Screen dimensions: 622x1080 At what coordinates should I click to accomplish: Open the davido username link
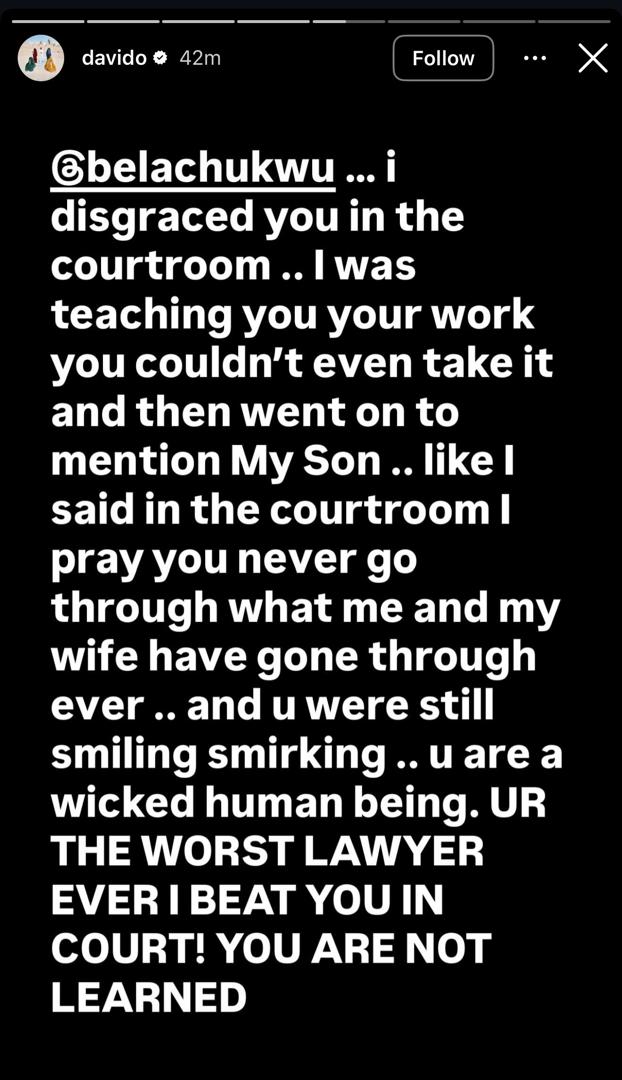click(112, 58)
